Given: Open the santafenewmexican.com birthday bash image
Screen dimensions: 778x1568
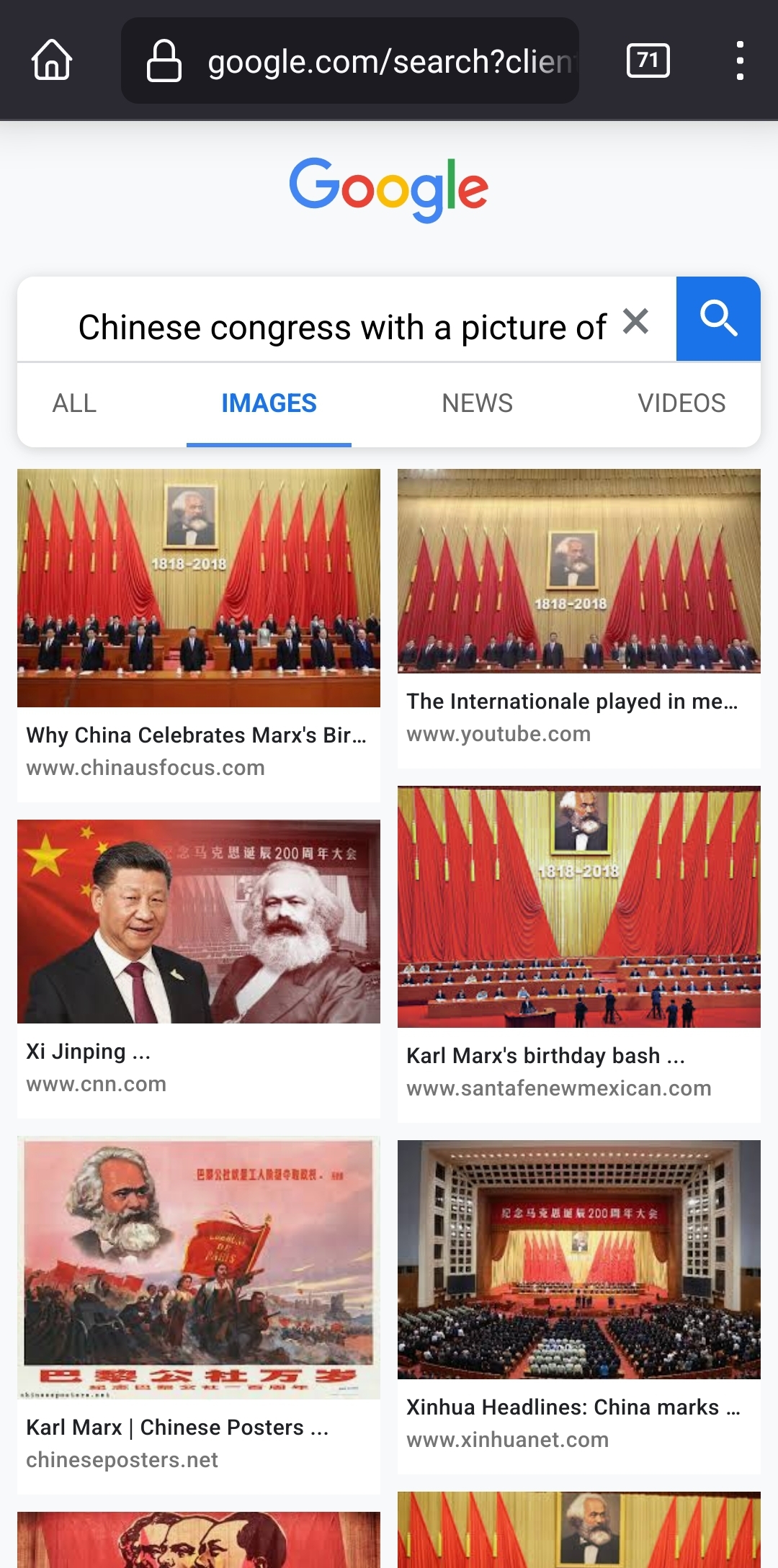Looking at the screenshot, I should pyautogui.click(x=578, y=907).
